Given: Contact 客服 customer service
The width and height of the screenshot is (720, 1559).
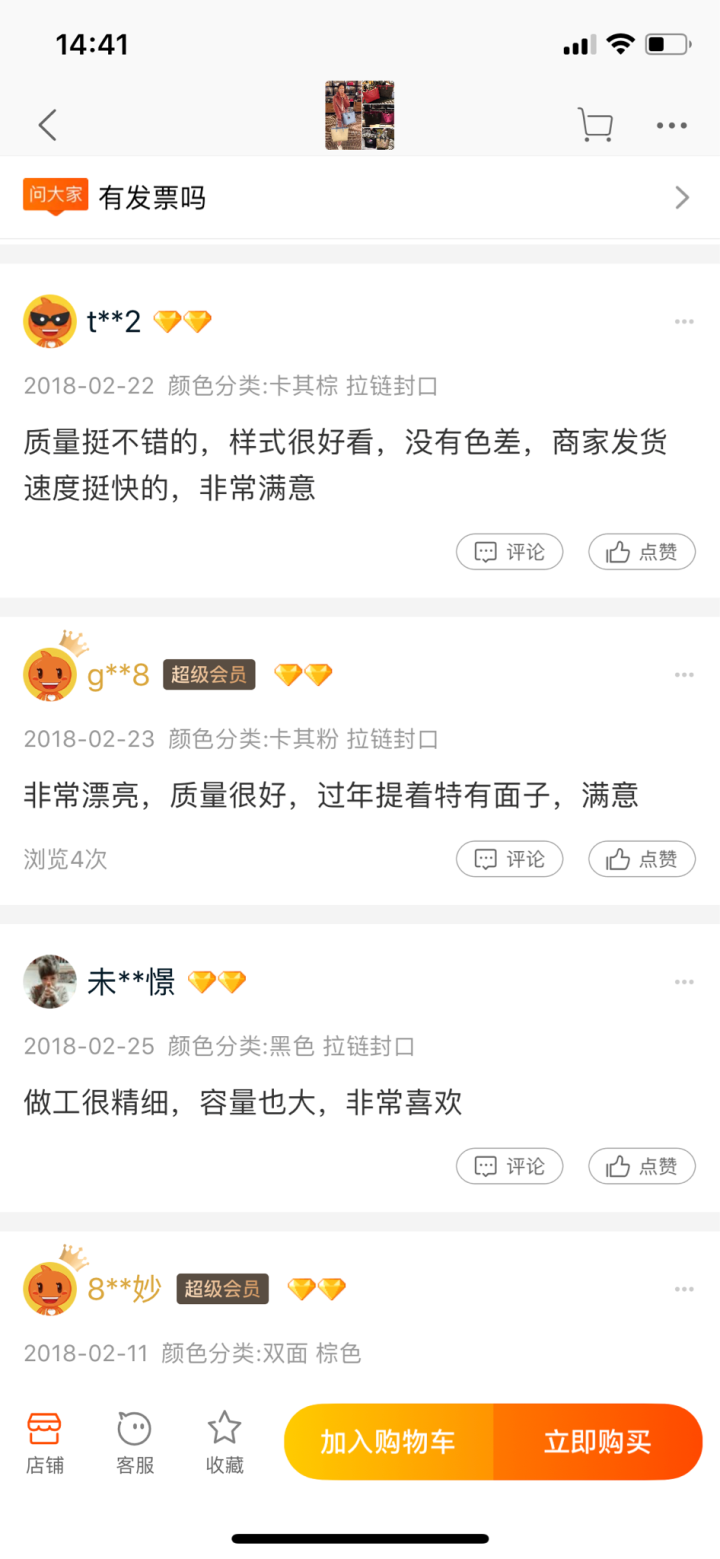Looking at the screenshot, I should pos(135,1443).
